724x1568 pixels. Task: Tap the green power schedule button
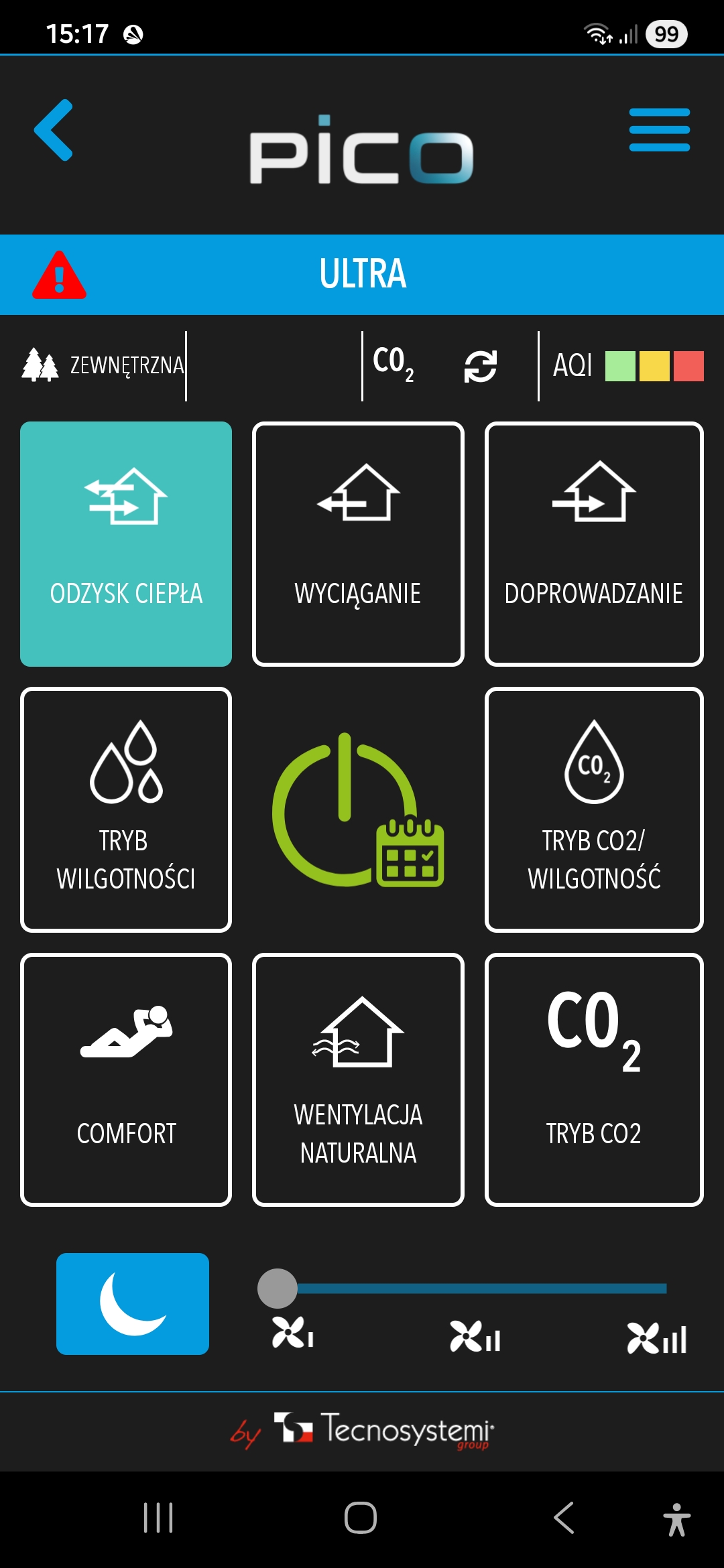click(x=358, y=811)
